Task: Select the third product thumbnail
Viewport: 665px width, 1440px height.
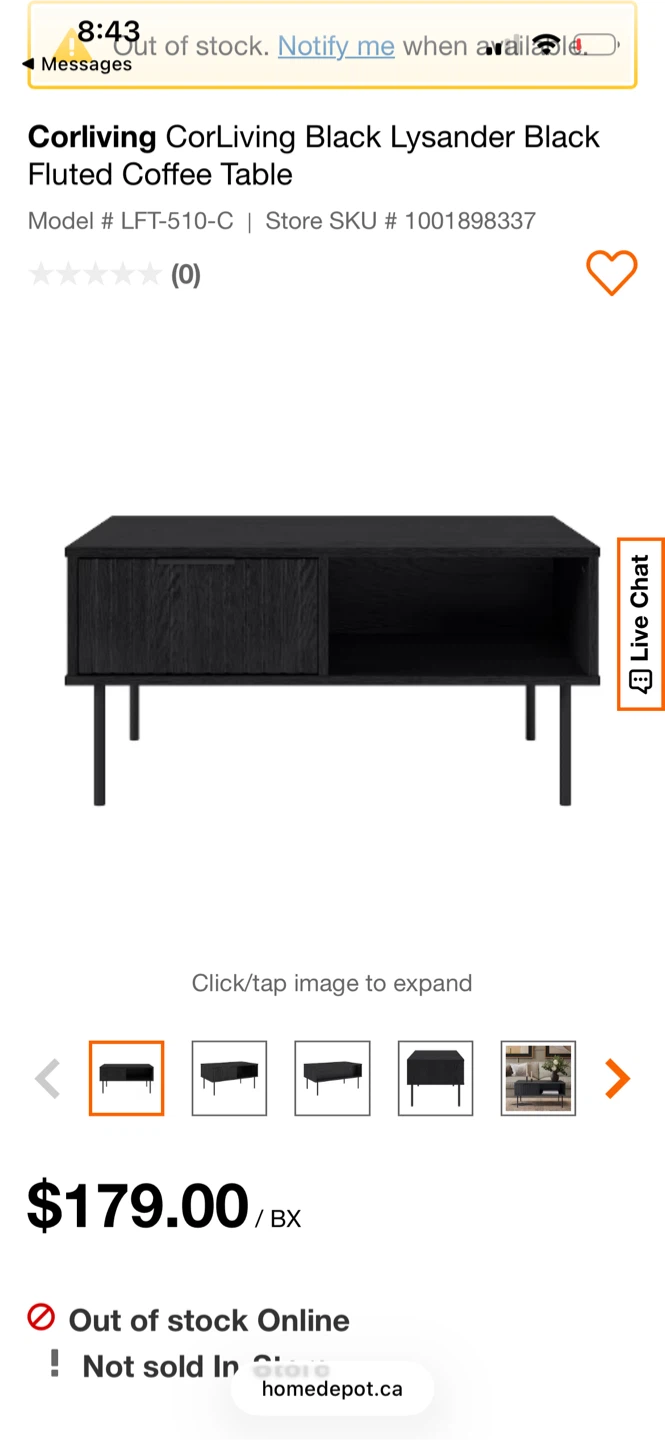Action: pyautogui.click(x=332, y=1078)
